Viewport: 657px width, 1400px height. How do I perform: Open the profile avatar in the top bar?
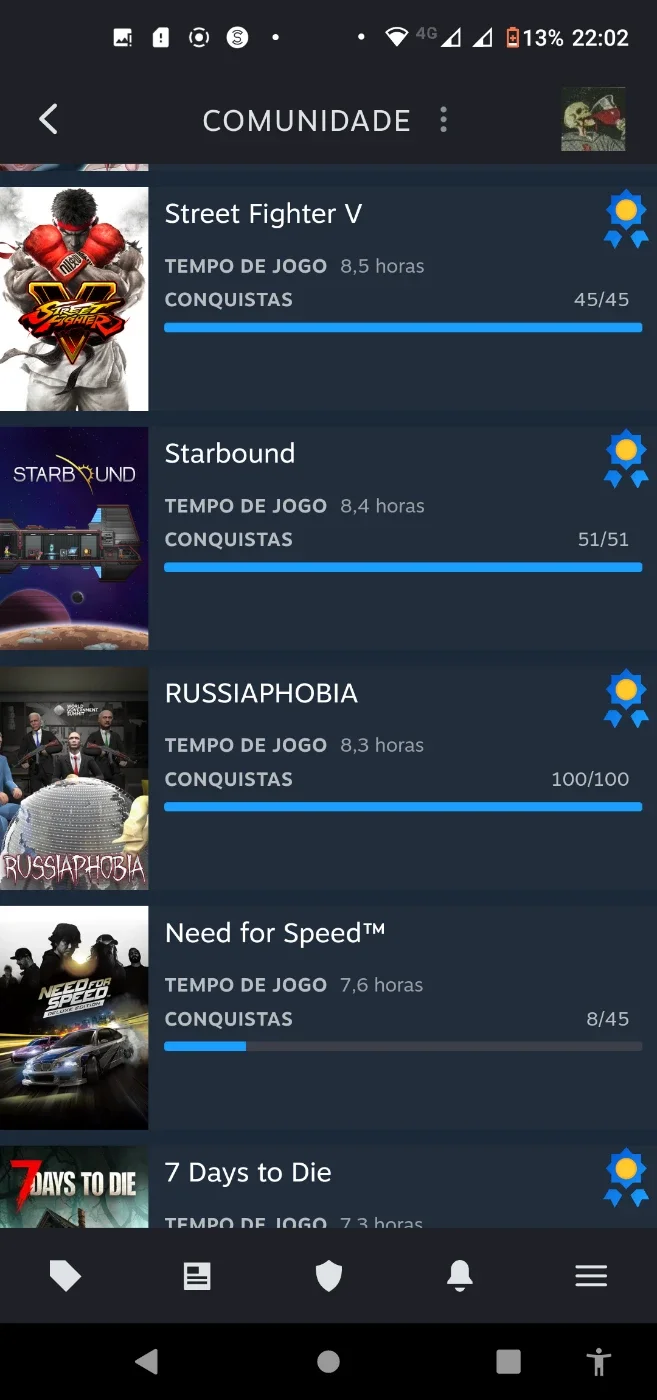(x=593, y=119)
